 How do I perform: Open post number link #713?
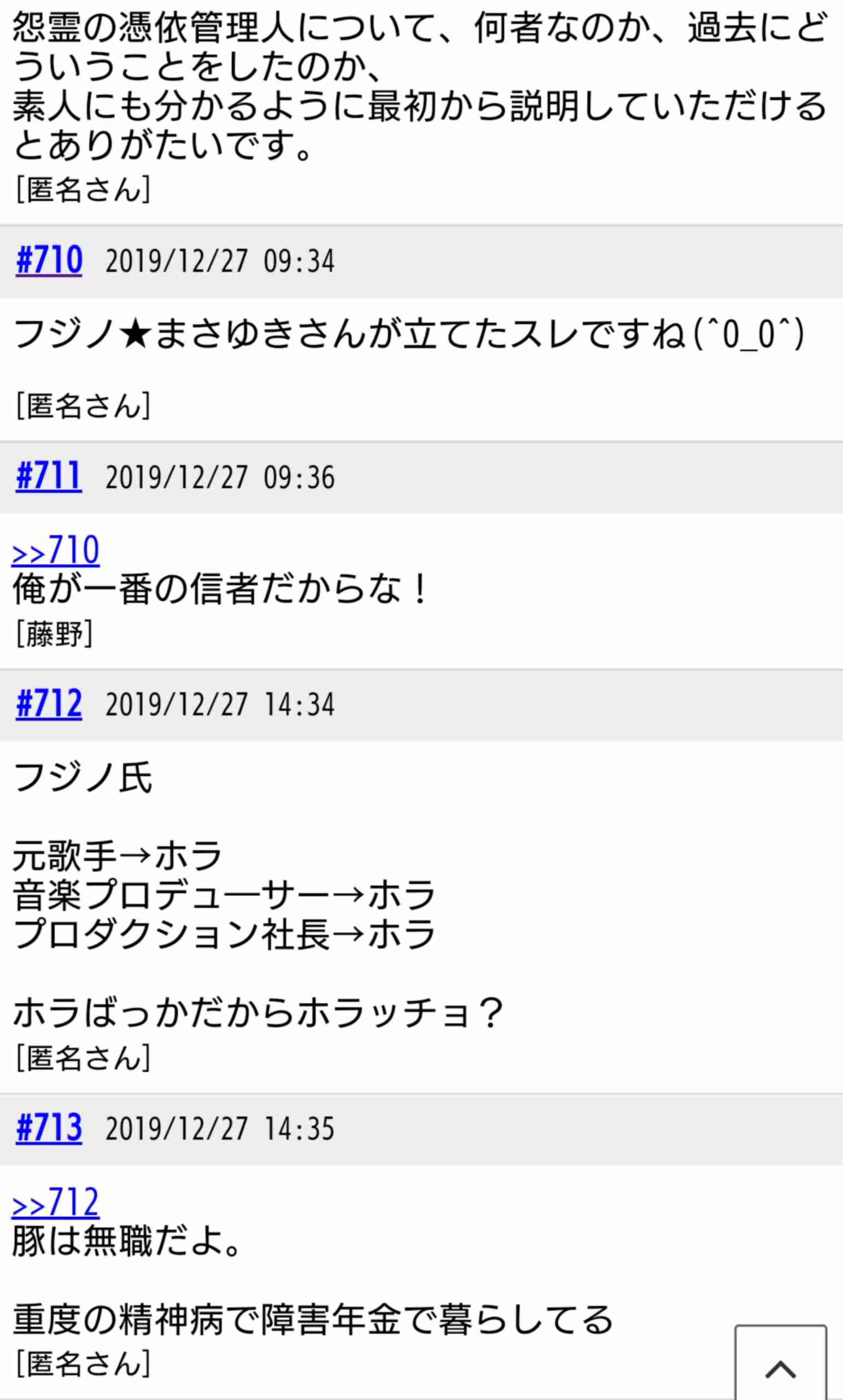[49, 1128]
